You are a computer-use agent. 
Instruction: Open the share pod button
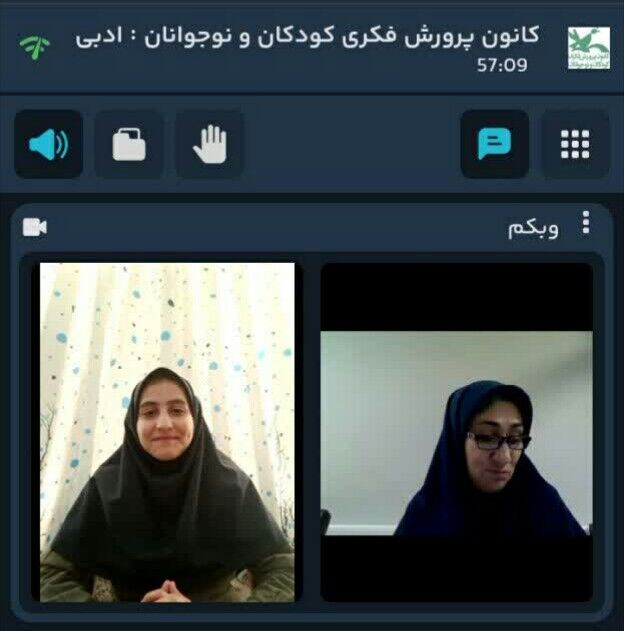point(129,146)
